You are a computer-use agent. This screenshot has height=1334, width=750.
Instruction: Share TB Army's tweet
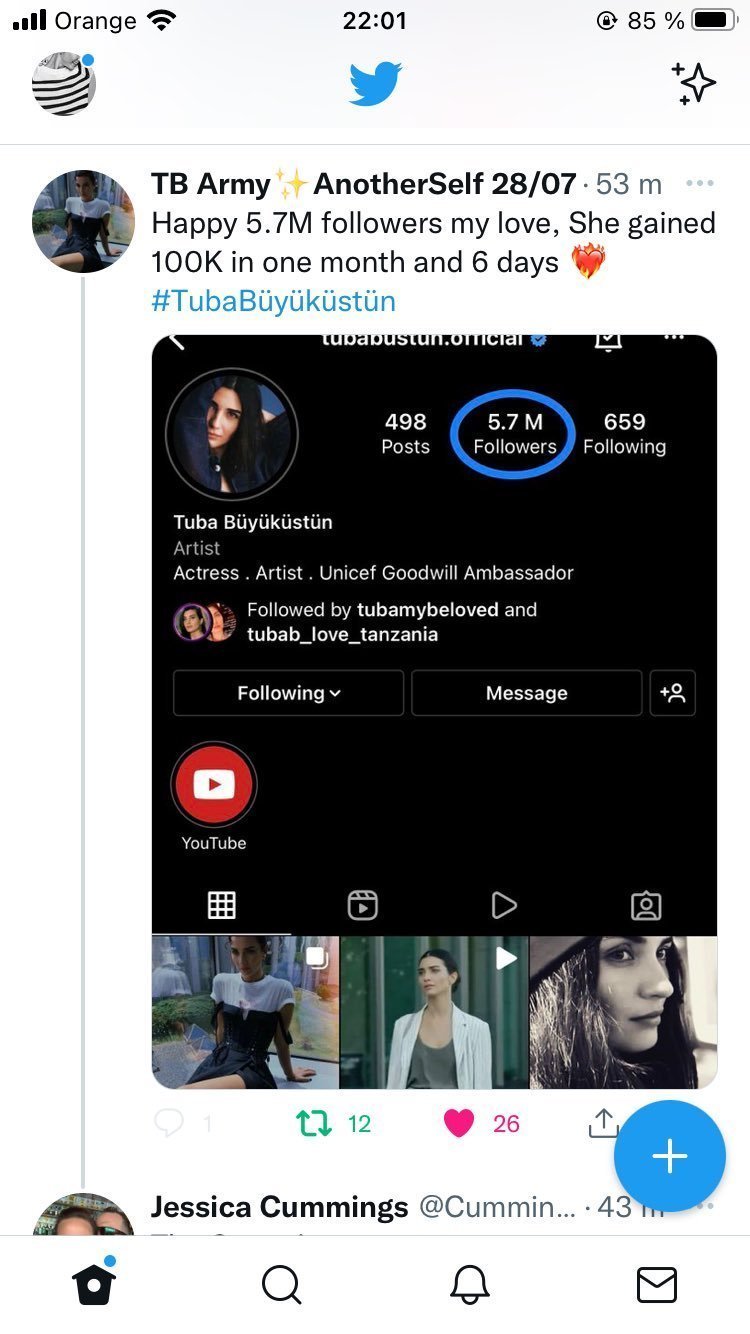point(603,1123)
